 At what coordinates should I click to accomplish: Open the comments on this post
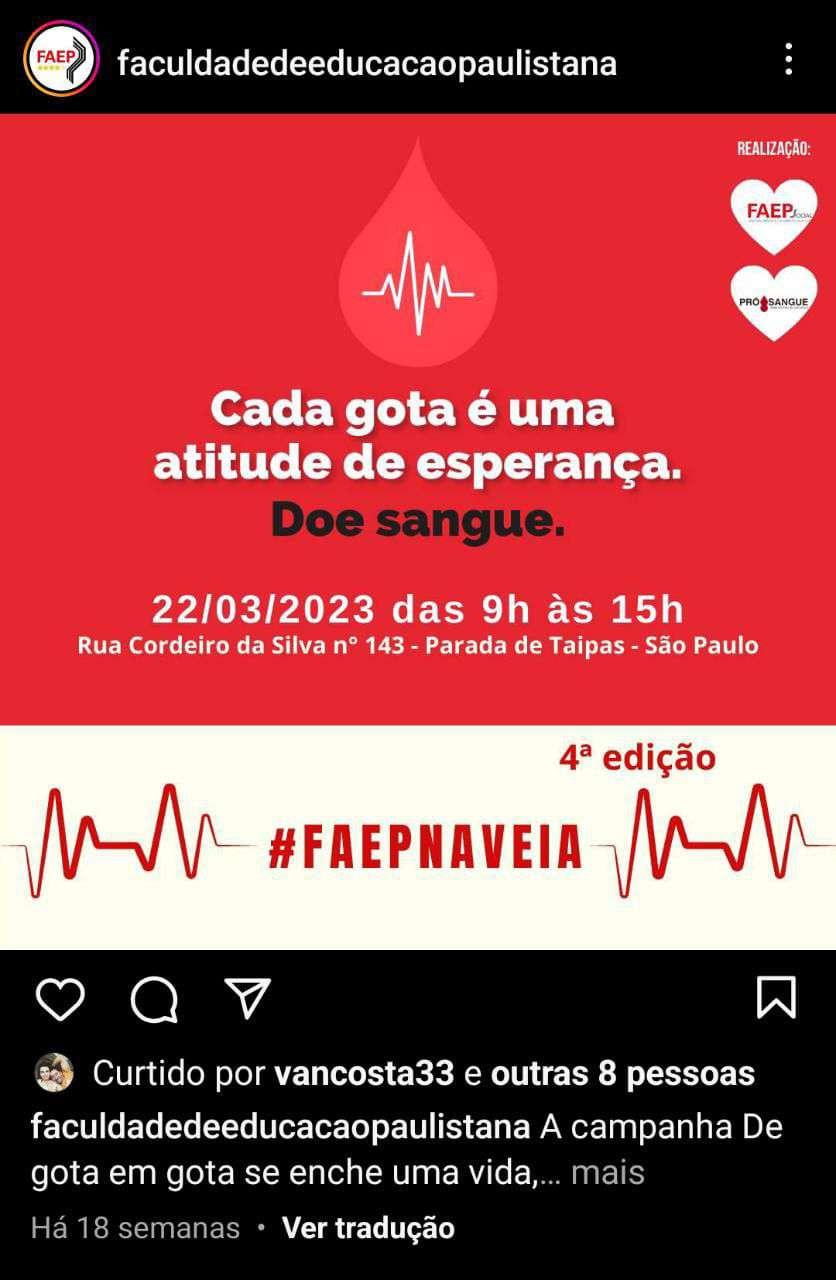tap(154, 999)
